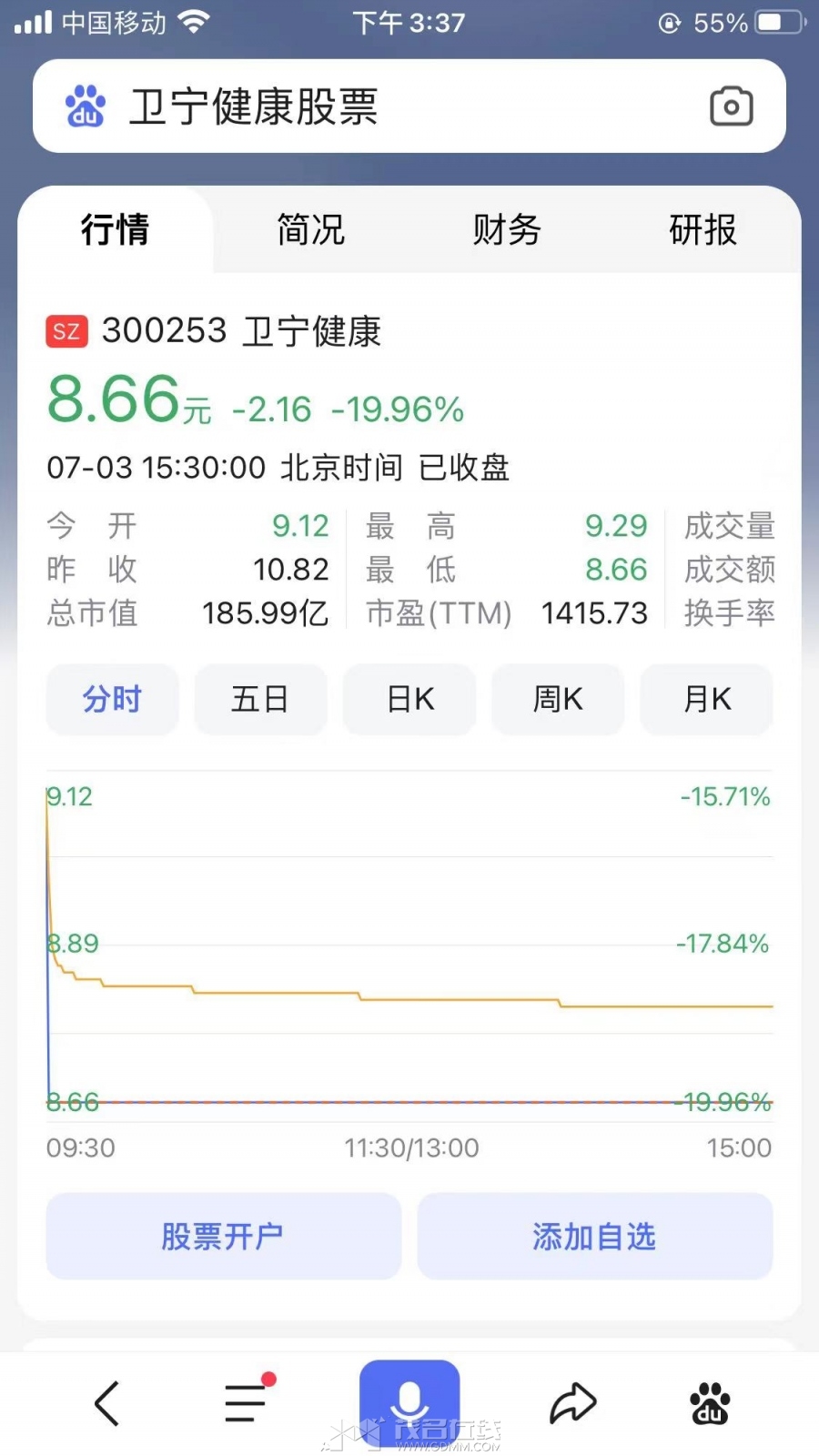Go back with the back arrow

[107, 1403]
